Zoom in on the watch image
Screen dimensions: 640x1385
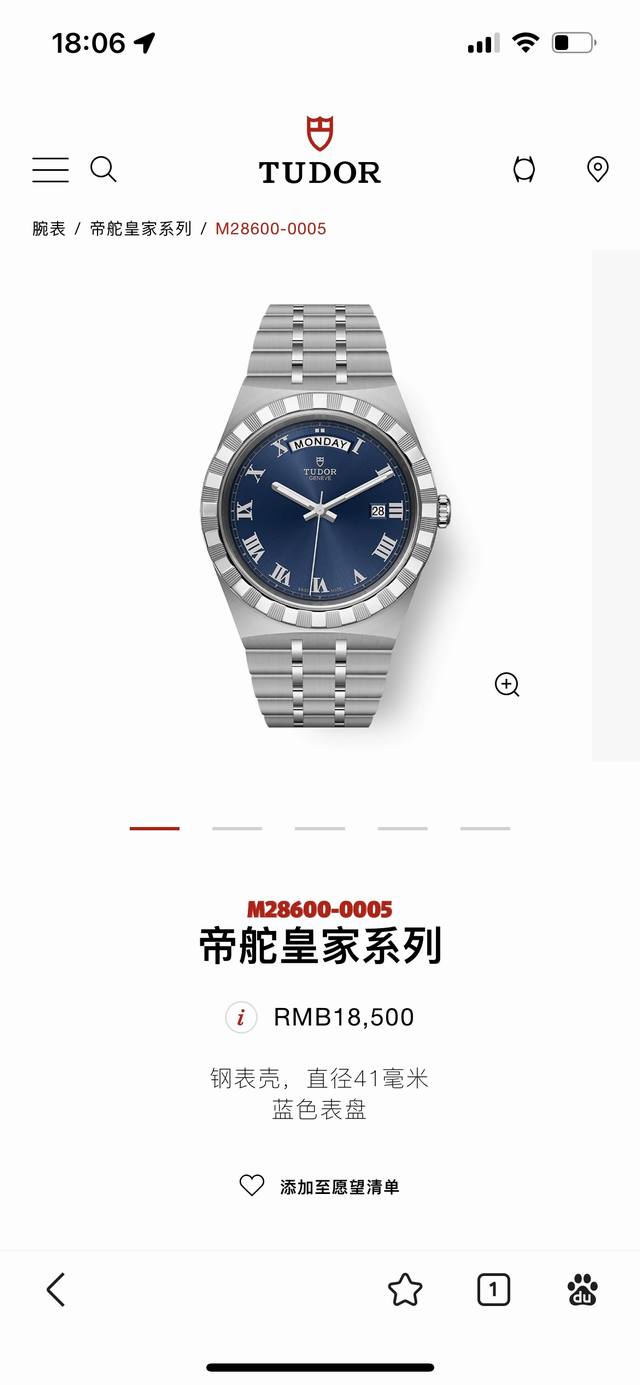click(507, 685)
